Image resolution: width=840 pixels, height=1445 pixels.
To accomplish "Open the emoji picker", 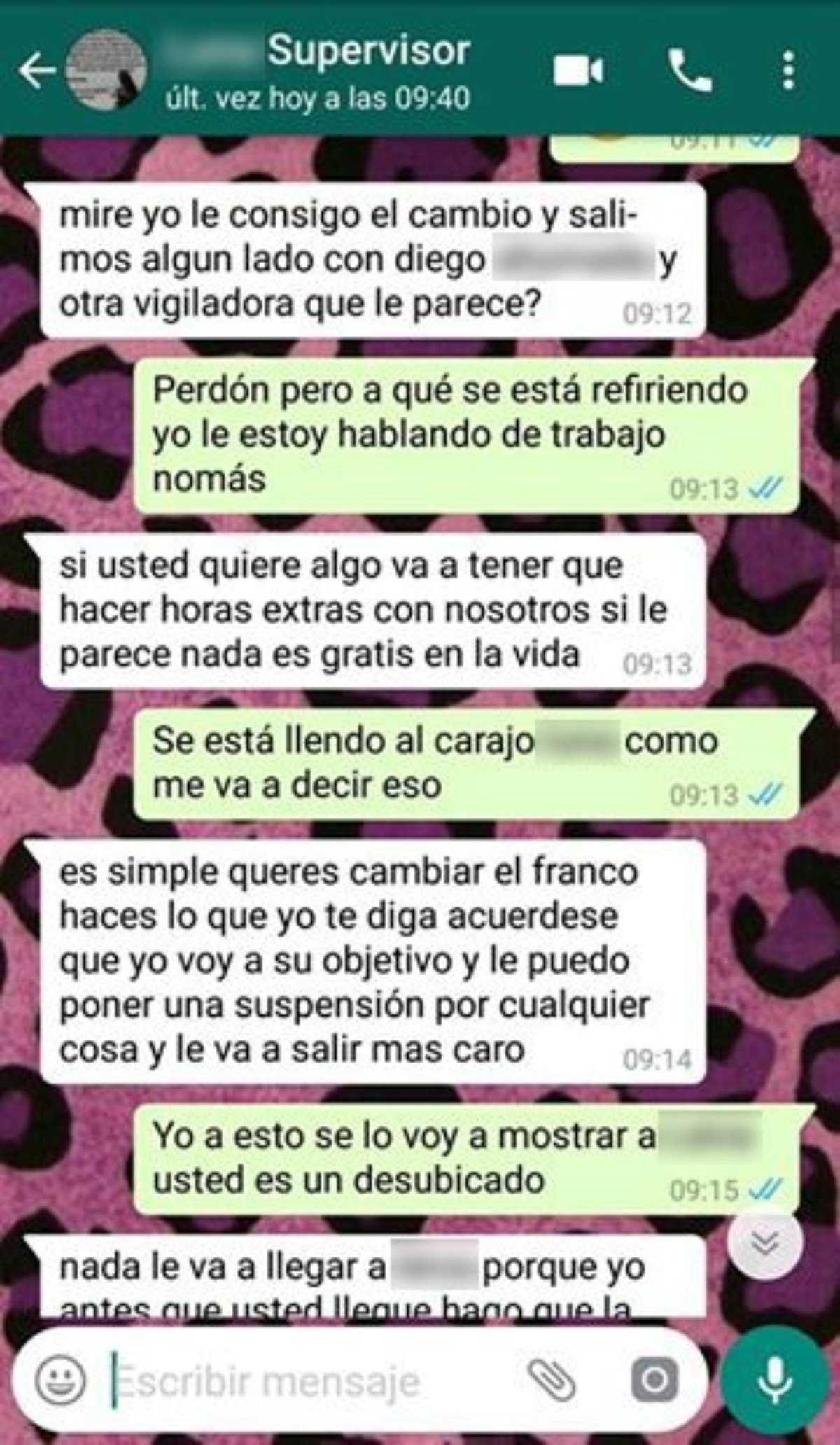I will [x=61, y=1379].
